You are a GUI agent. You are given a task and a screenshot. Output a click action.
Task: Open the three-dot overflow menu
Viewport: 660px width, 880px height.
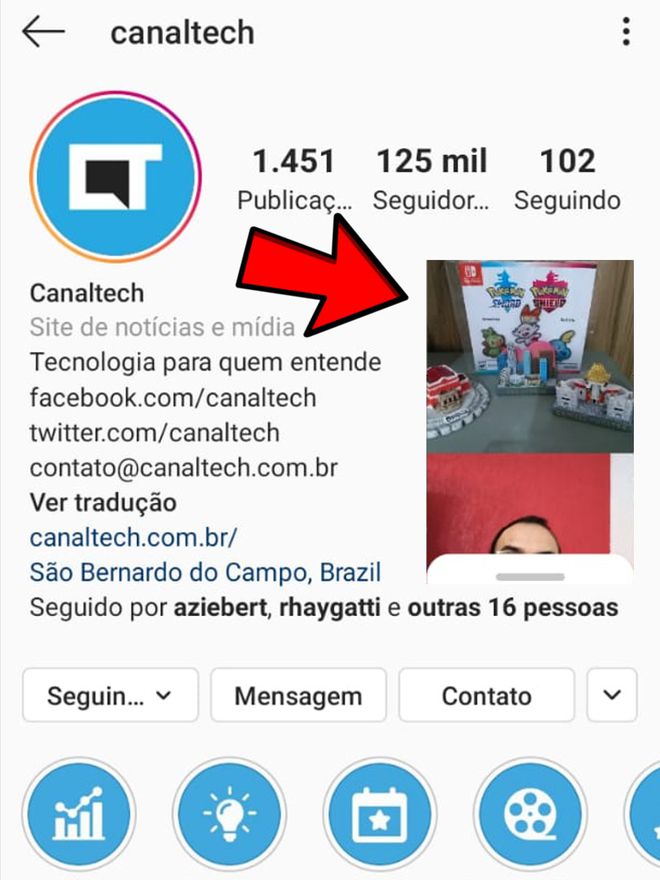(x=626, y=32)
